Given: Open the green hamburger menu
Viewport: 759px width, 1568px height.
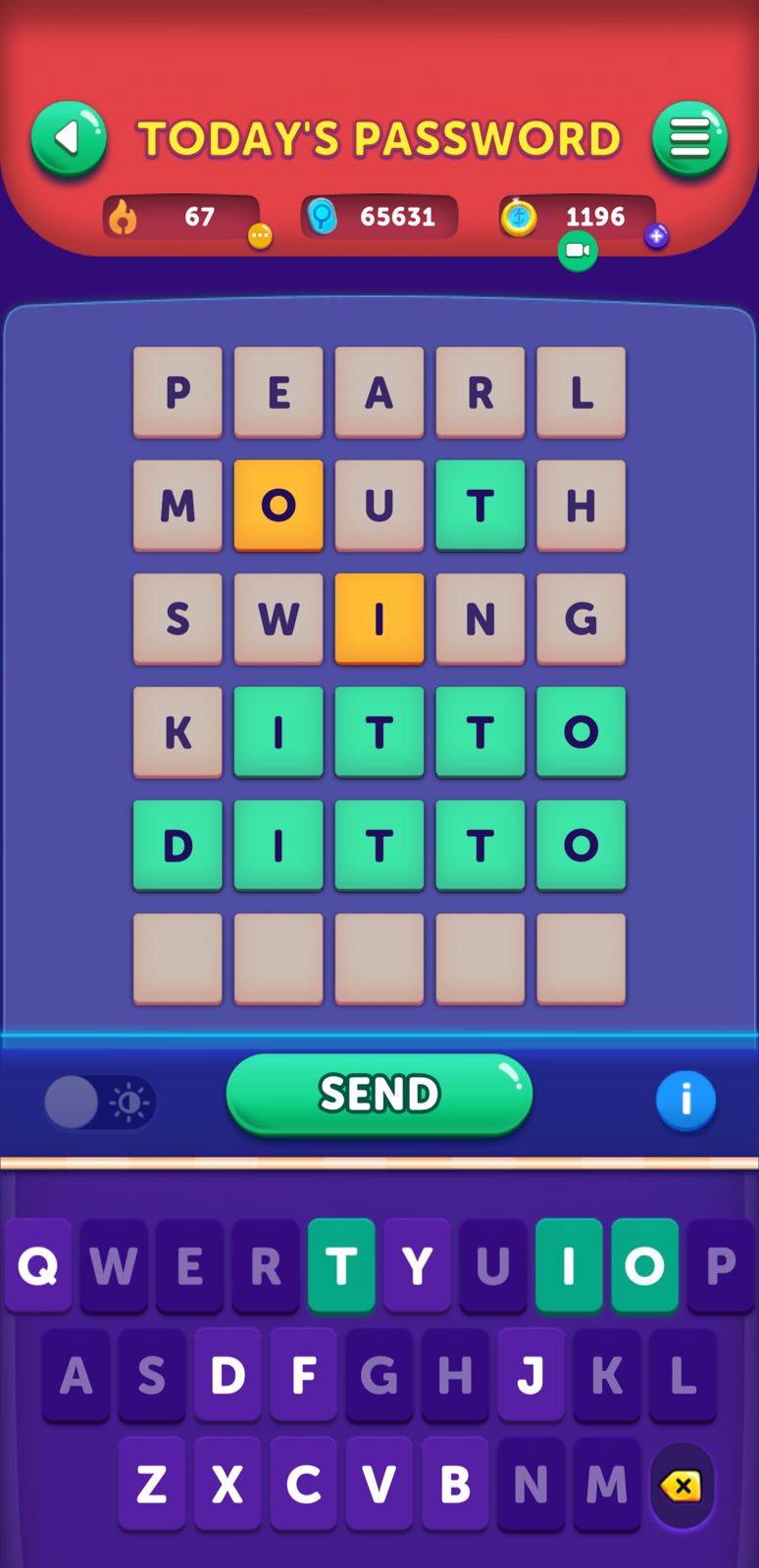Looking at the screenshot, I should (689, 139).
